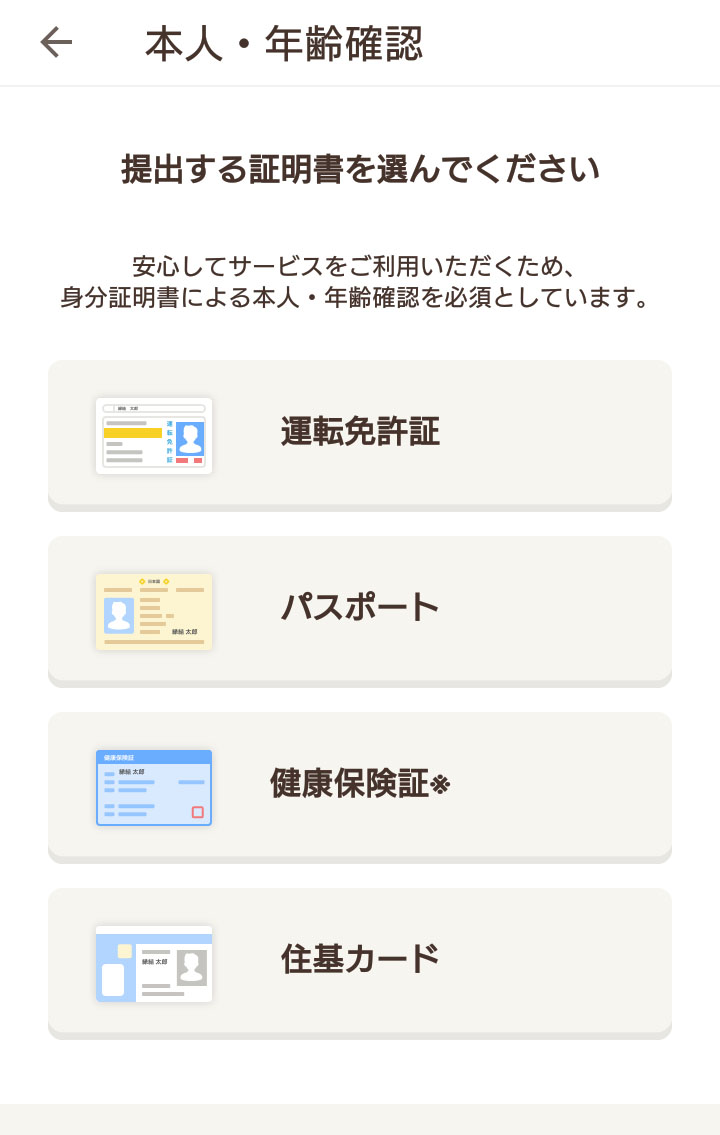Image resolution: width=720 pixels, height=1135 pixels.
Task: Go back using the arrow icon
Action: click(56, 42)
